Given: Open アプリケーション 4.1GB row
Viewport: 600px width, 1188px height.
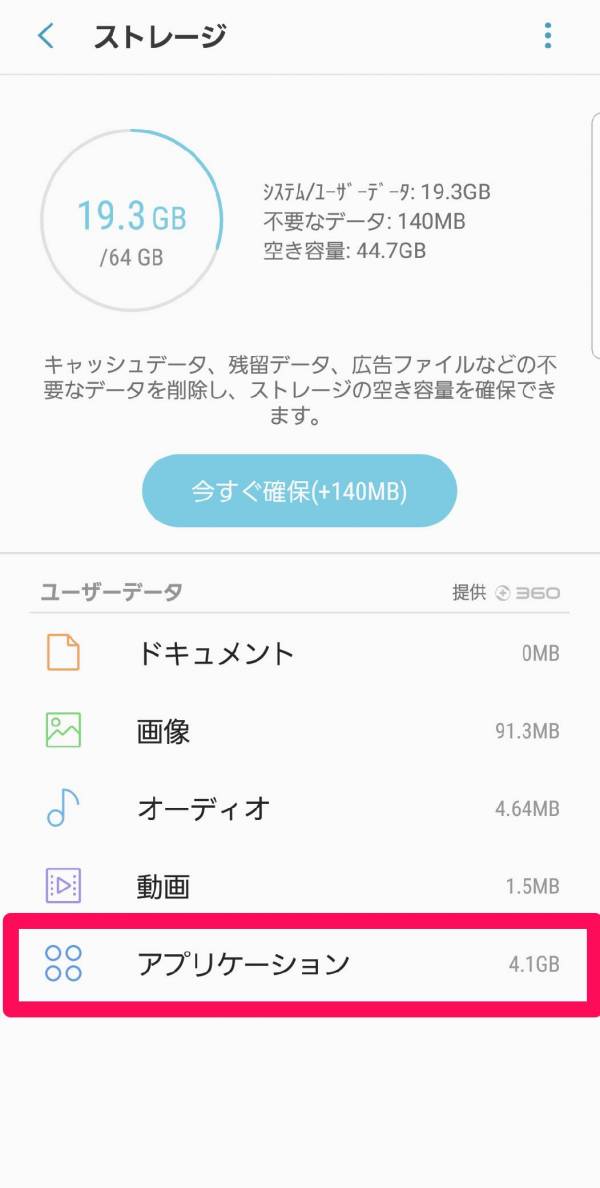Looking at the screenshot, I should coord(302,964).
